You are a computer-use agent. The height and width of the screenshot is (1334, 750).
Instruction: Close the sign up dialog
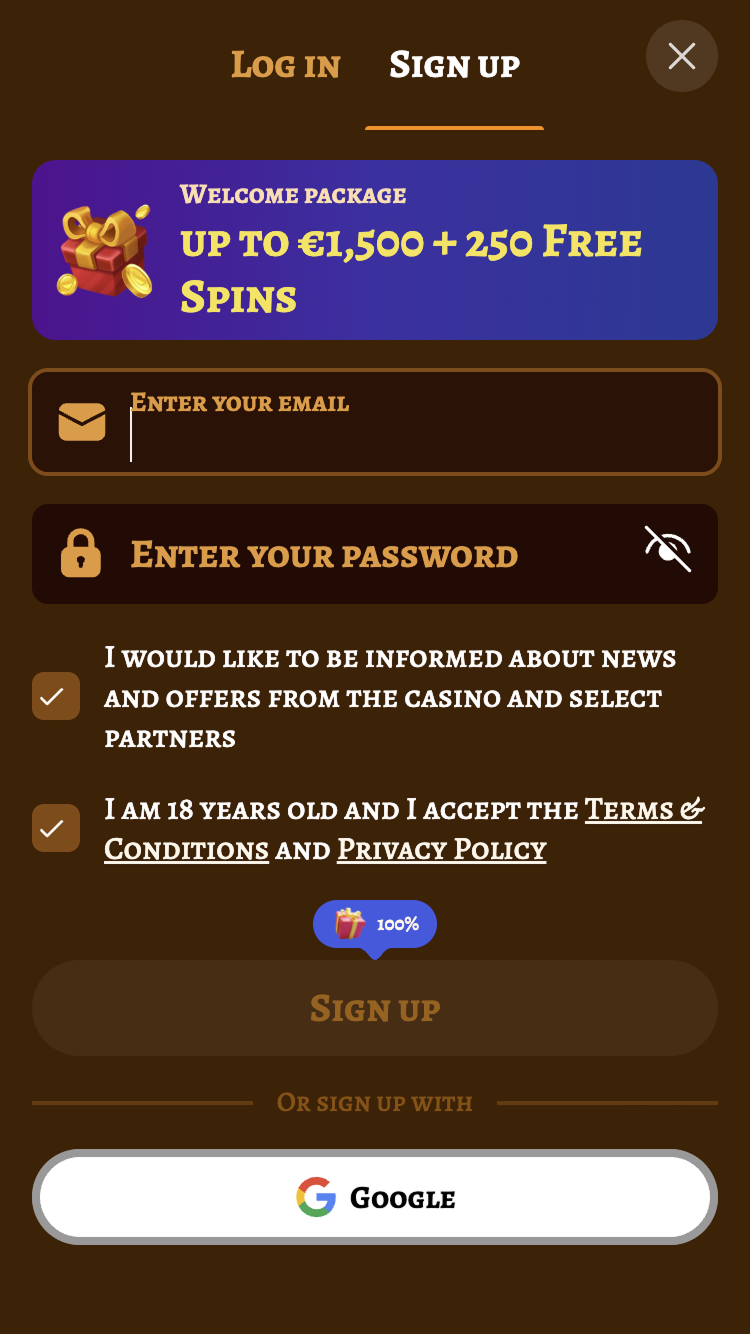click(x=681, y=56)
